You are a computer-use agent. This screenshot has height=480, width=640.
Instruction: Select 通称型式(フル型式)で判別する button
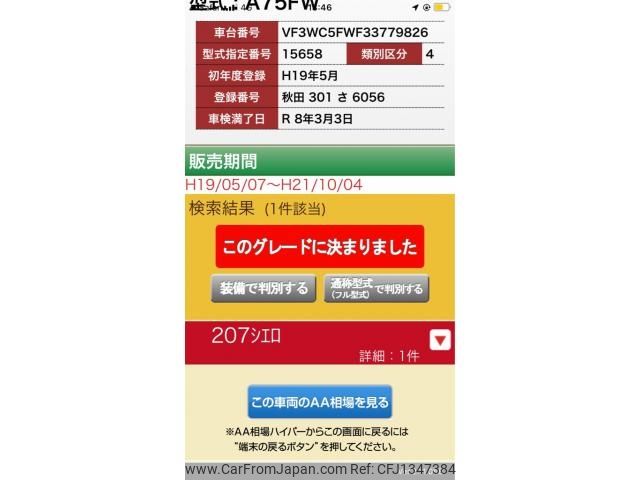376,289
